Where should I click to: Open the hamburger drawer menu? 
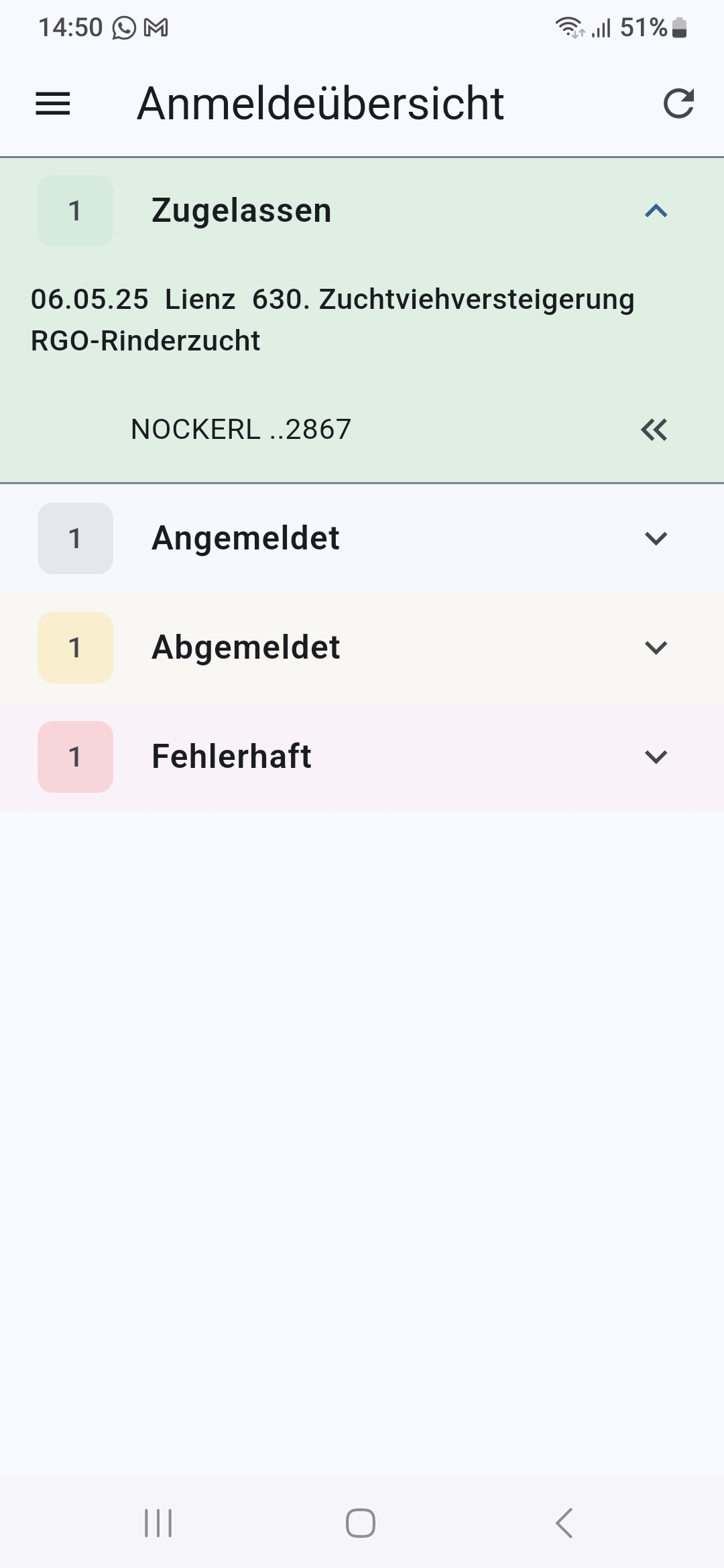(x=53, y=104)
